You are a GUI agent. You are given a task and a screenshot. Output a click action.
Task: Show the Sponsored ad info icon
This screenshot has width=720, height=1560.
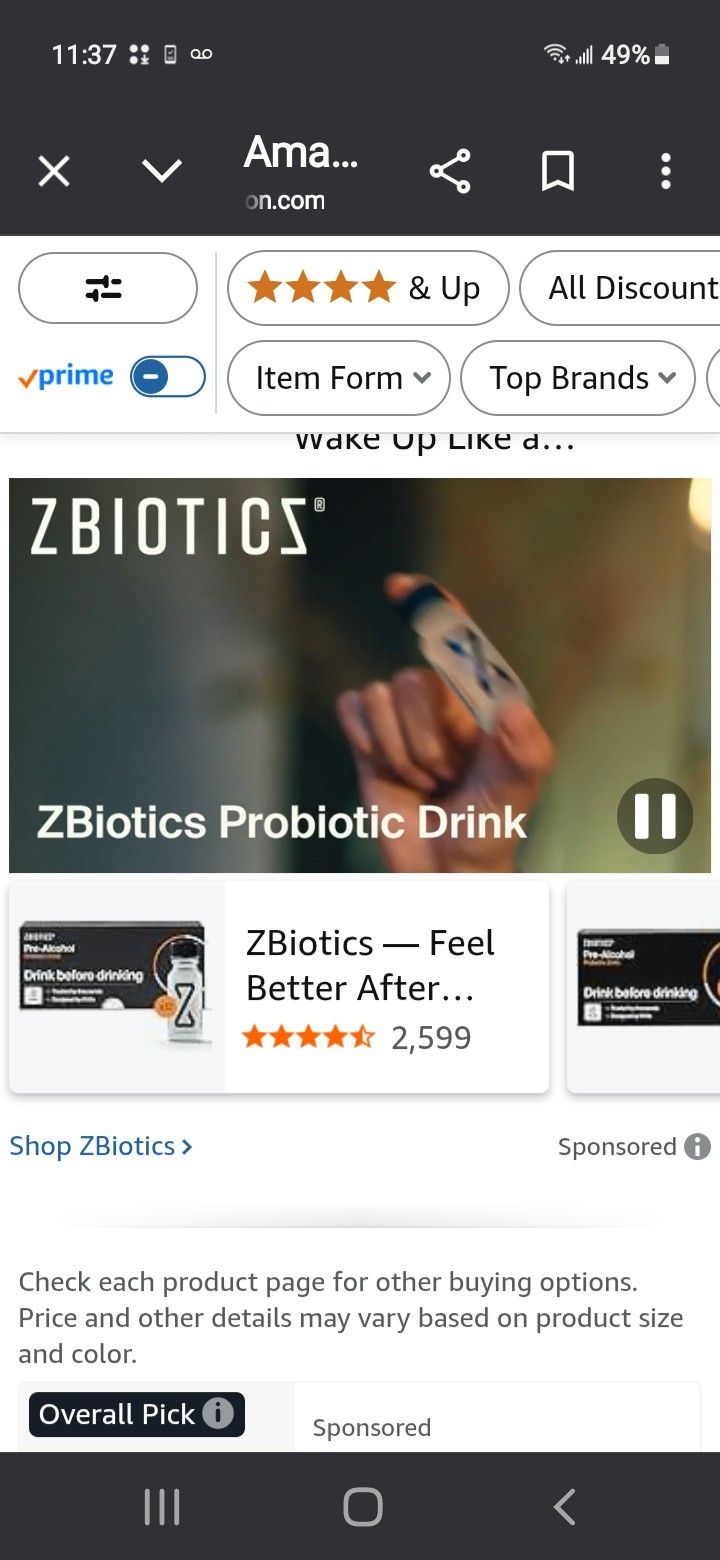click(697, 1146)
